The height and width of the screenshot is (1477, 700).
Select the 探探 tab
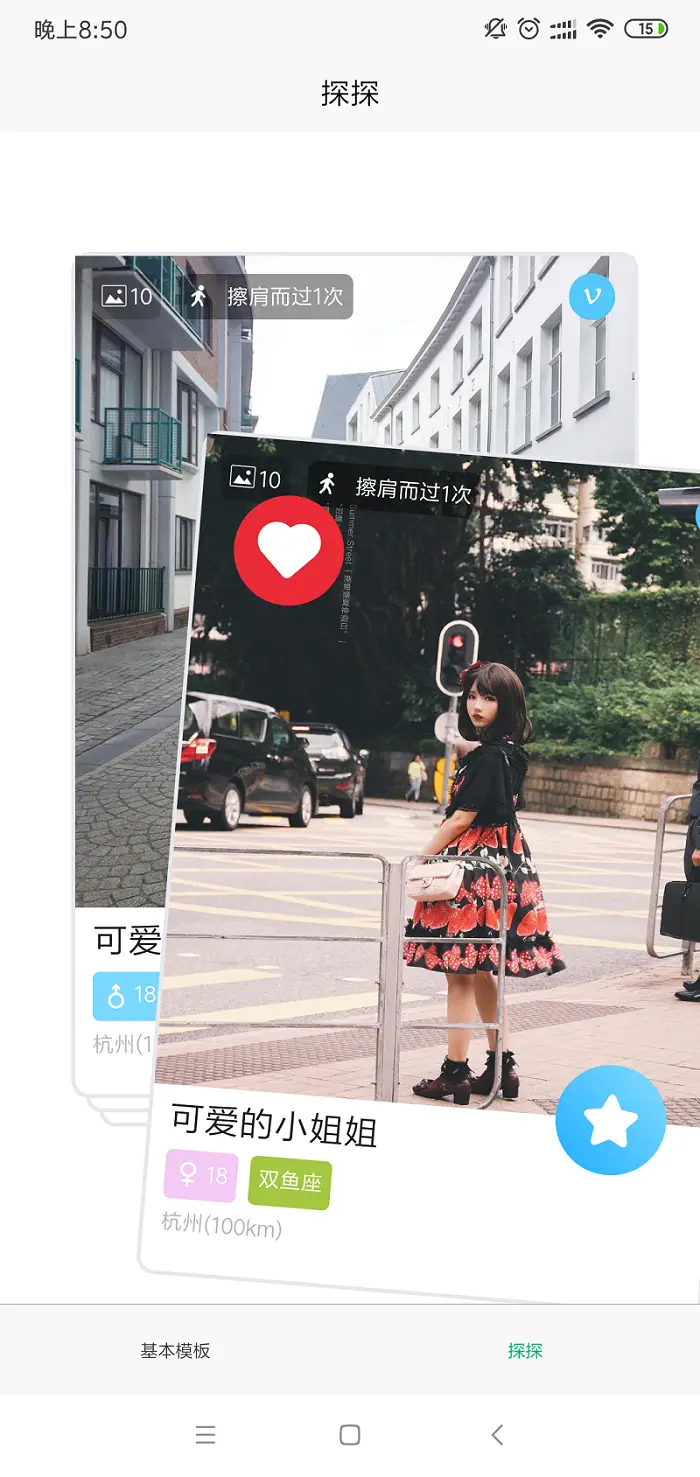pos(524,1350)
